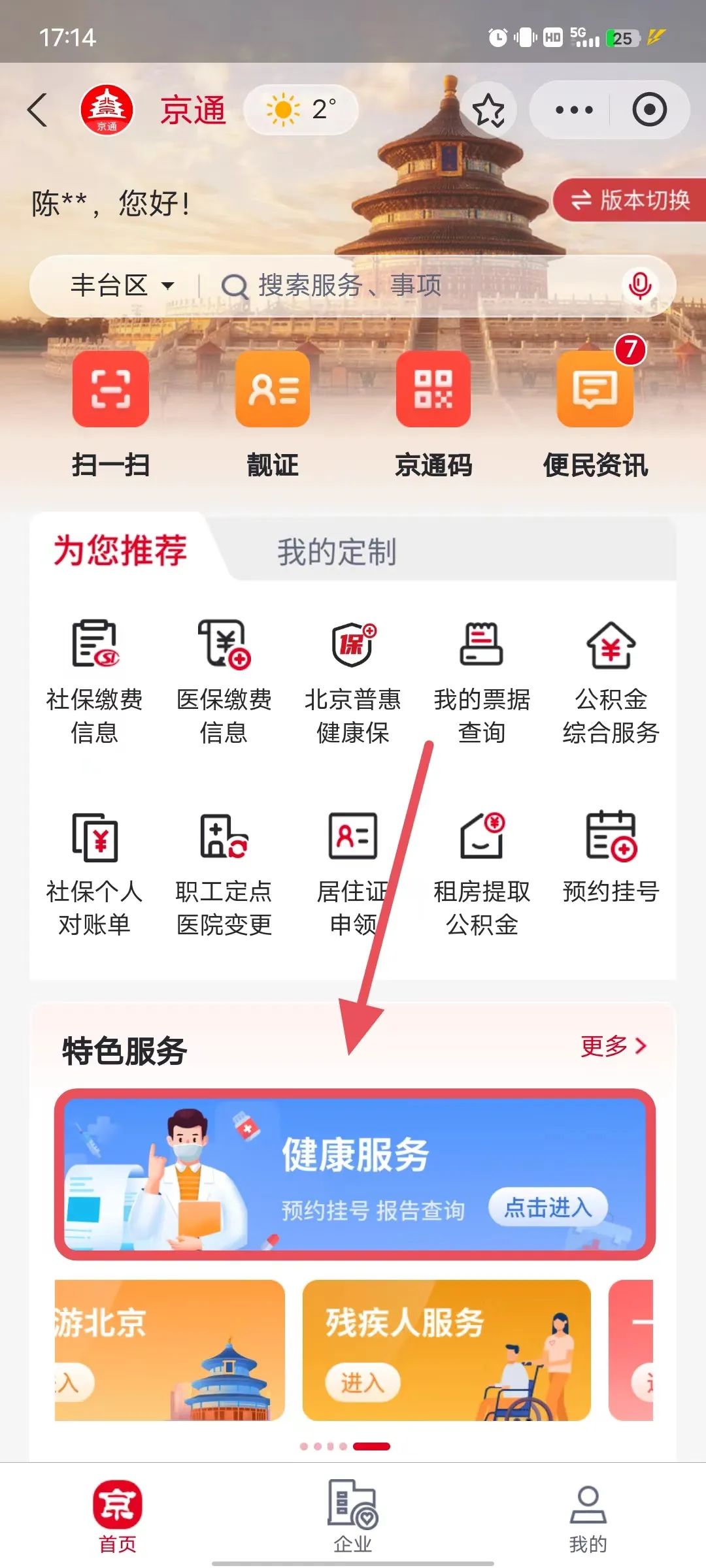The image size is (706, 1568).
Task: Tap the 搜索服务、事项 search field
Action: [x=392, y=286]
